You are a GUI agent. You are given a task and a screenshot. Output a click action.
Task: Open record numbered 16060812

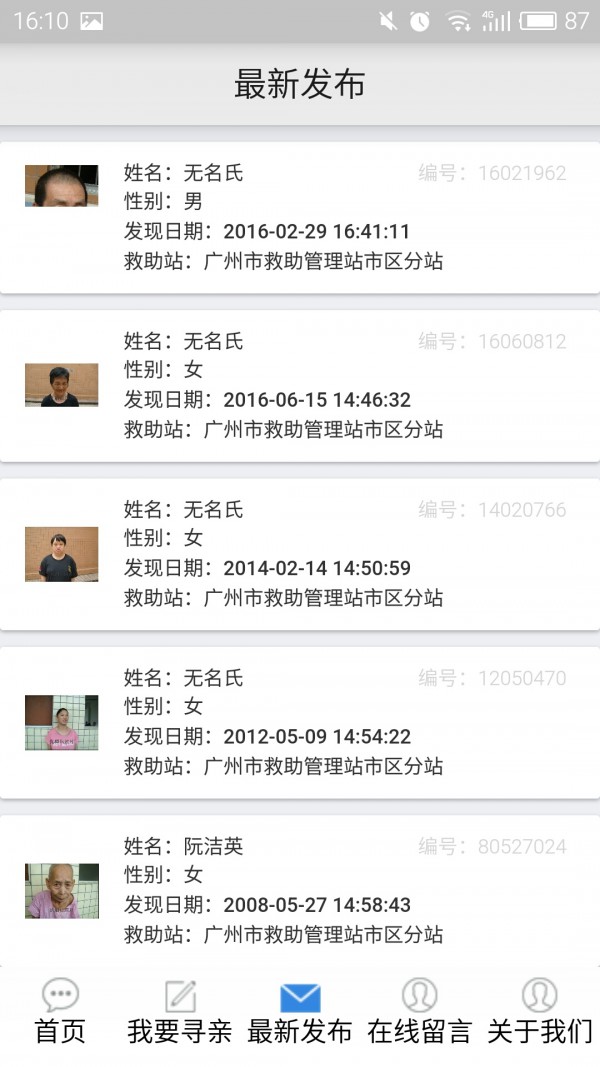point(300,386)
